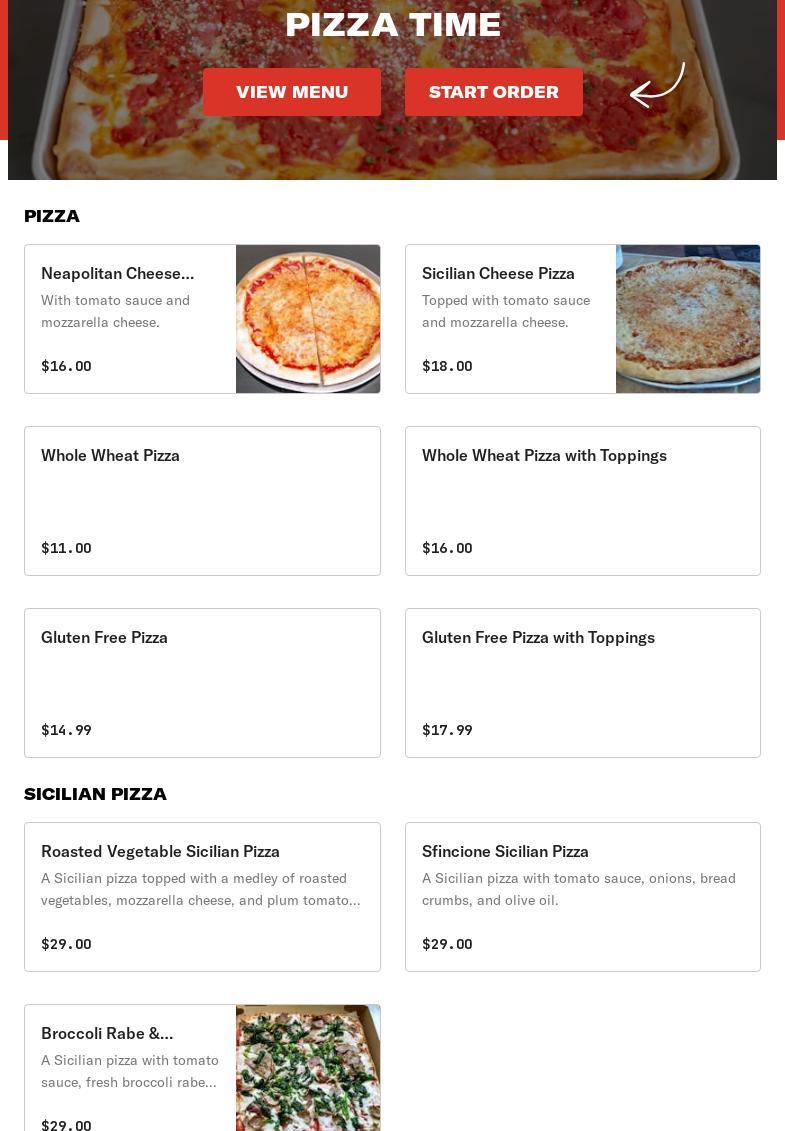The height and width of the screenshot is (1131, 785).
Task: Open the Neapolitan Cheese pizza card
Action: click(x=202, y=319)
